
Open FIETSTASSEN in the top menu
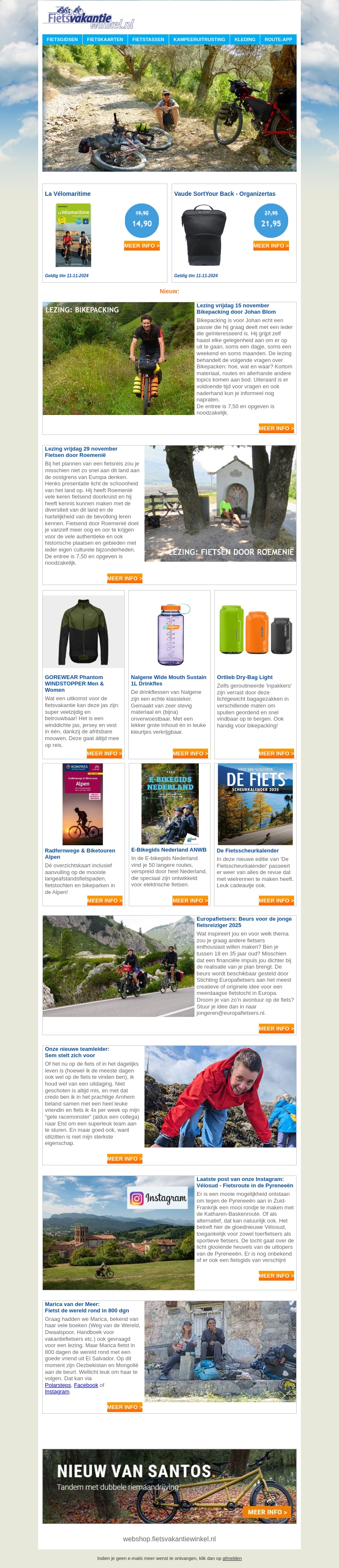[x=148, y=39]
